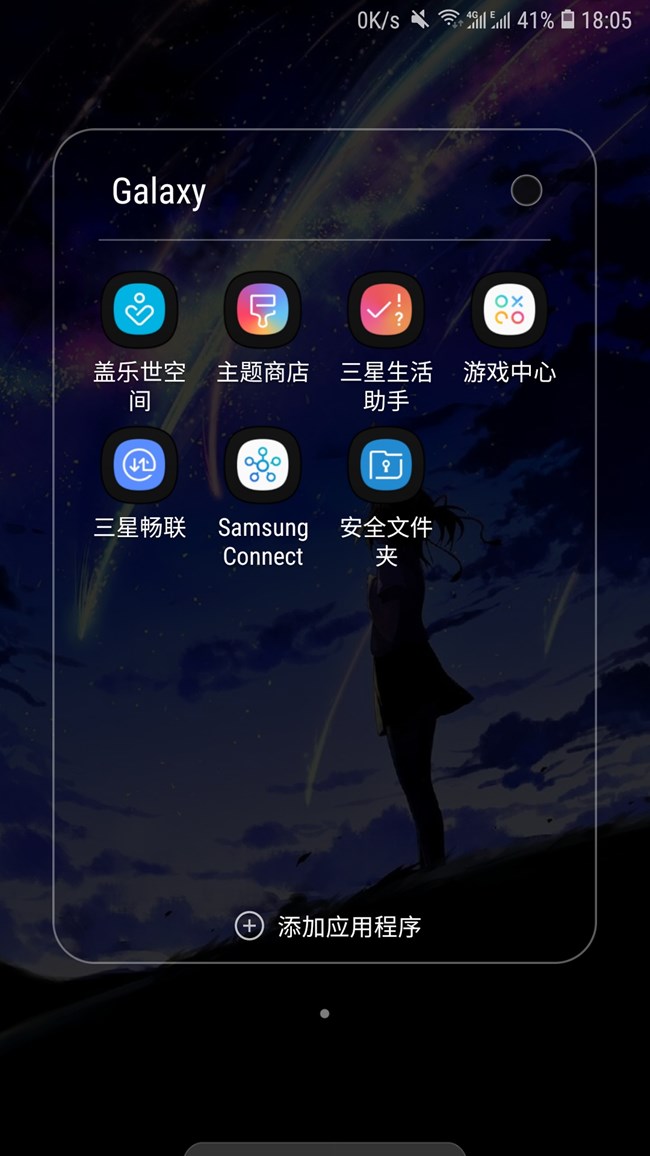Open the 盖乐世空间 app
The image size is (650, 1156).
pos(139,311)
